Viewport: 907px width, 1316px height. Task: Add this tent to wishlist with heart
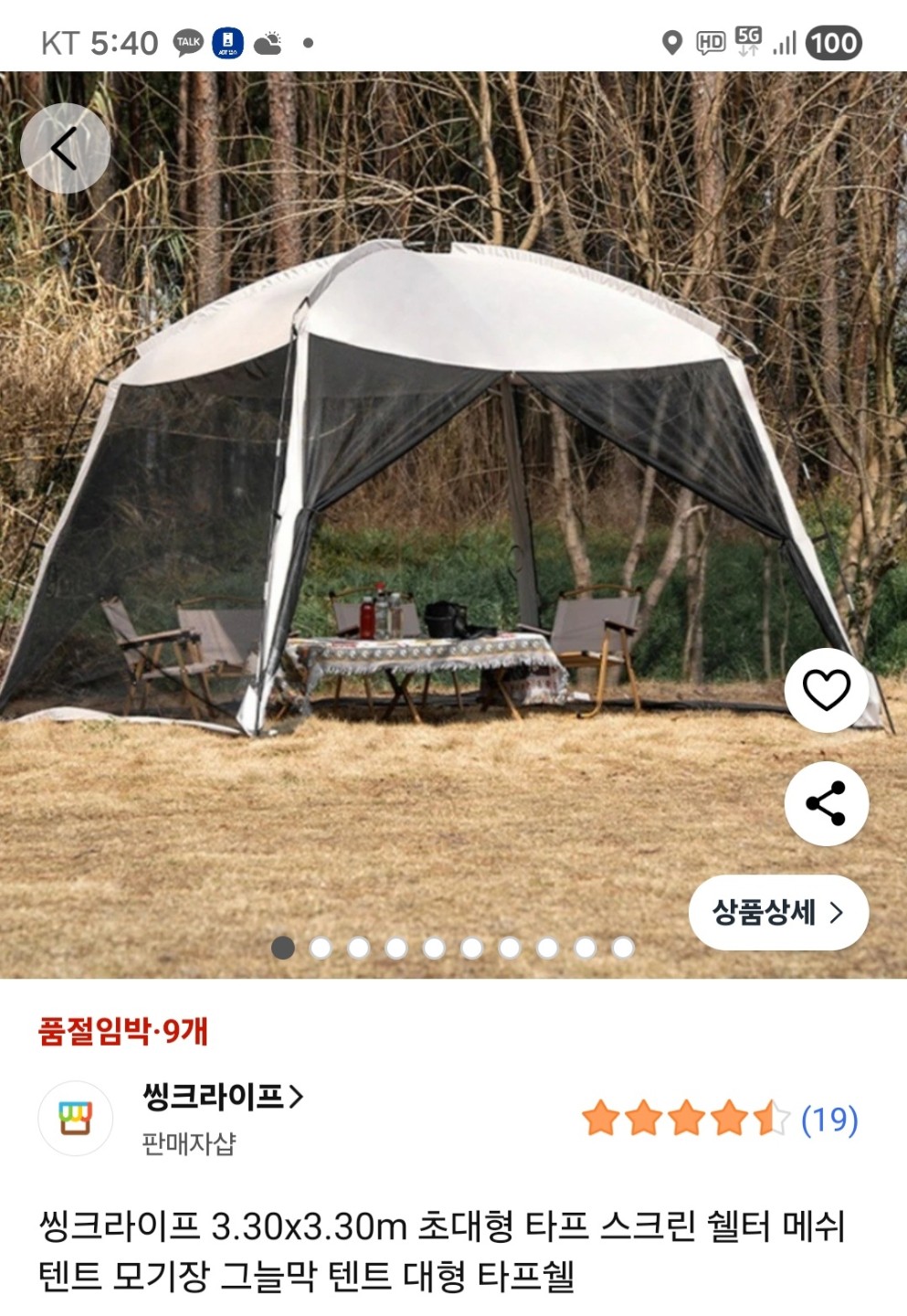(826, 690)
